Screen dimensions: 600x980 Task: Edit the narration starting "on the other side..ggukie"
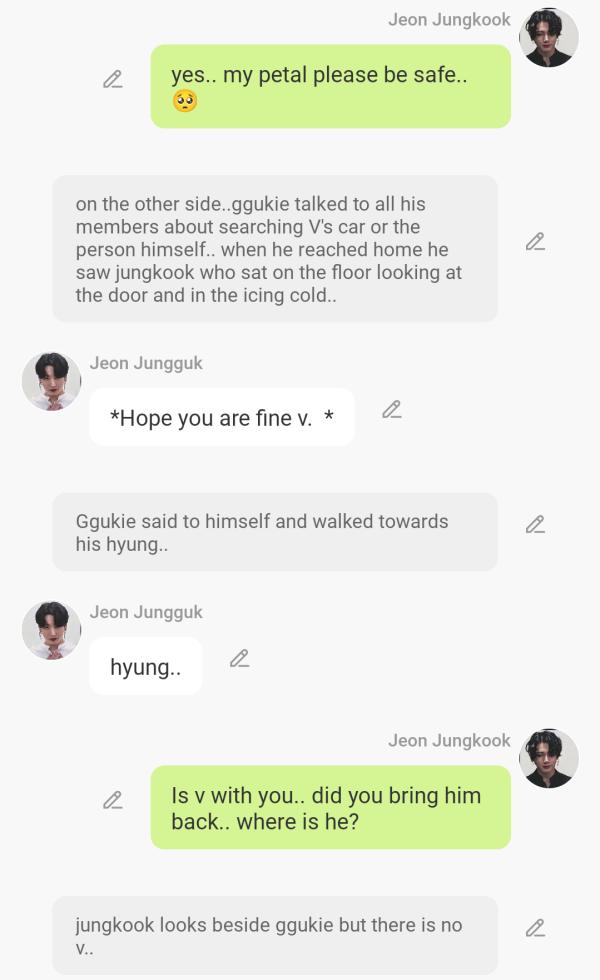[x=535, y=241]
